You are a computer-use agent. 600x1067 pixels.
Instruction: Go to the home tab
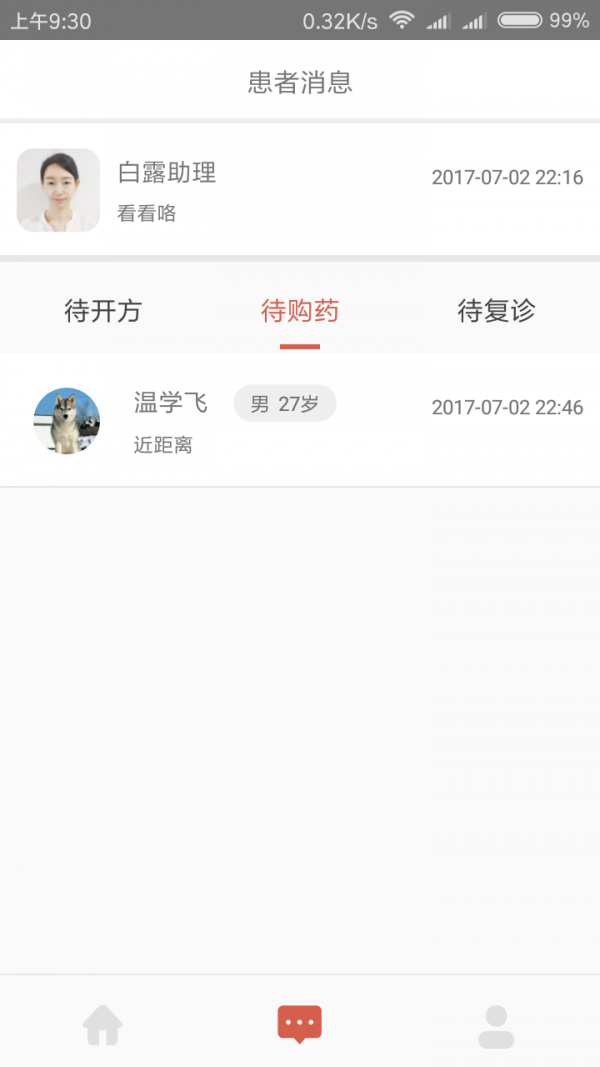pos(102,1025)
